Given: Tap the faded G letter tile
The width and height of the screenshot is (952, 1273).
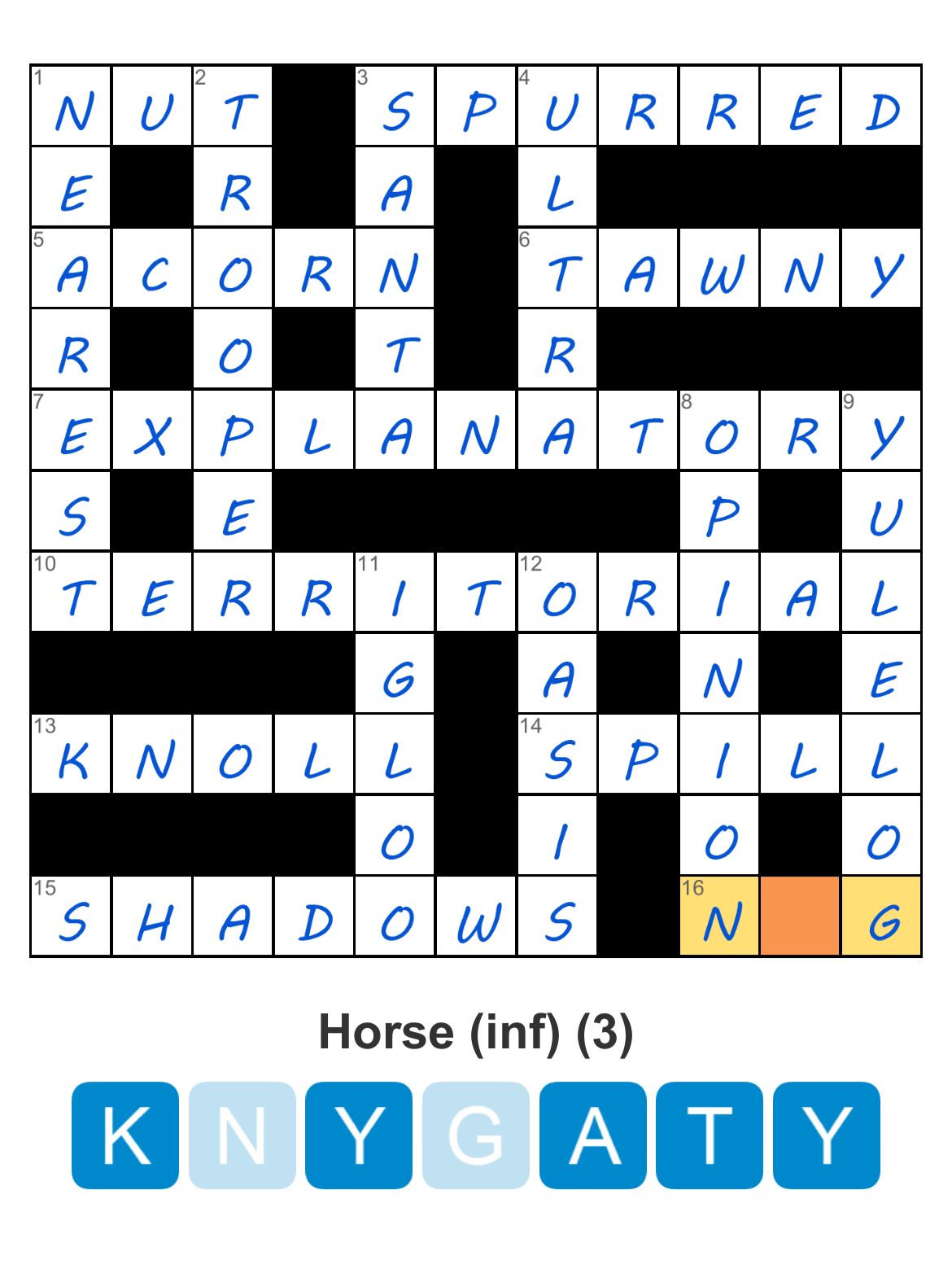Looking at the screenshot, I should coord(476,1135).
